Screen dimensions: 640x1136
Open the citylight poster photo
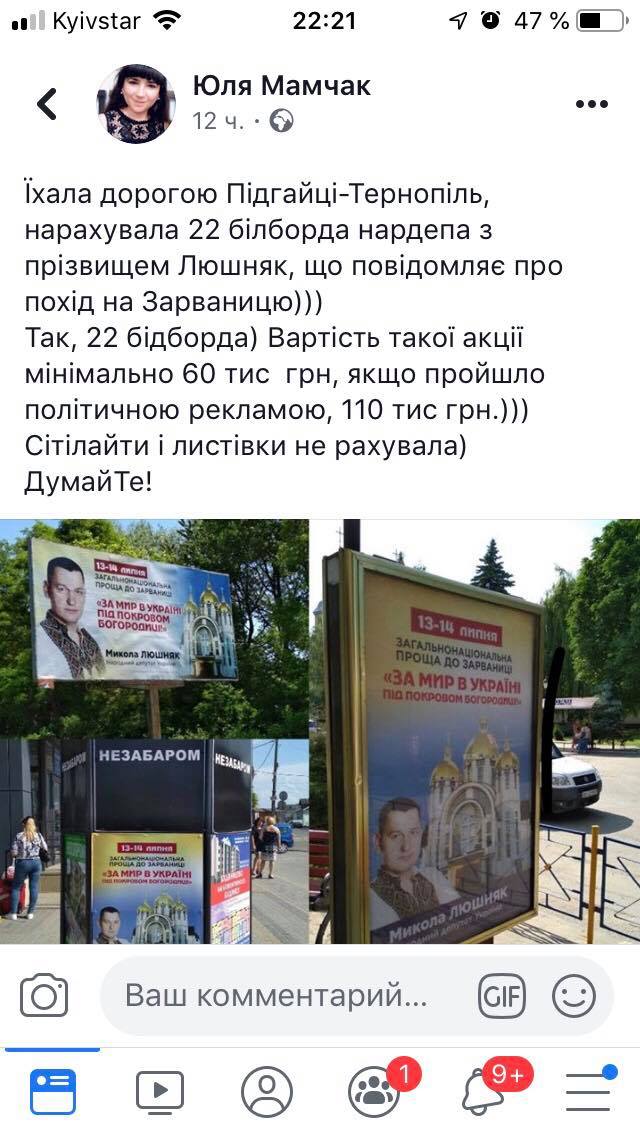tap(475, 732)
